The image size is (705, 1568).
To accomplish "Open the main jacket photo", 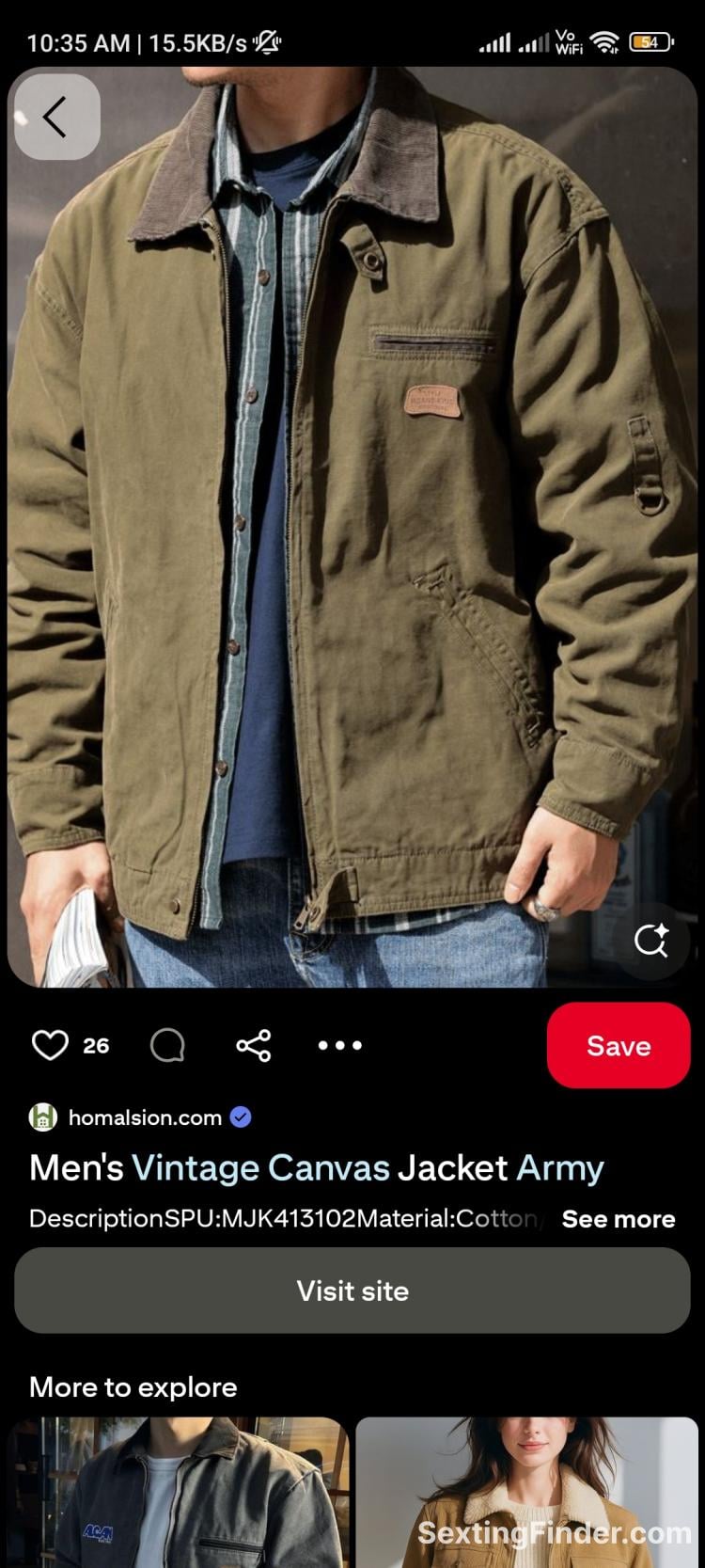I will click(x=352, y=527).
